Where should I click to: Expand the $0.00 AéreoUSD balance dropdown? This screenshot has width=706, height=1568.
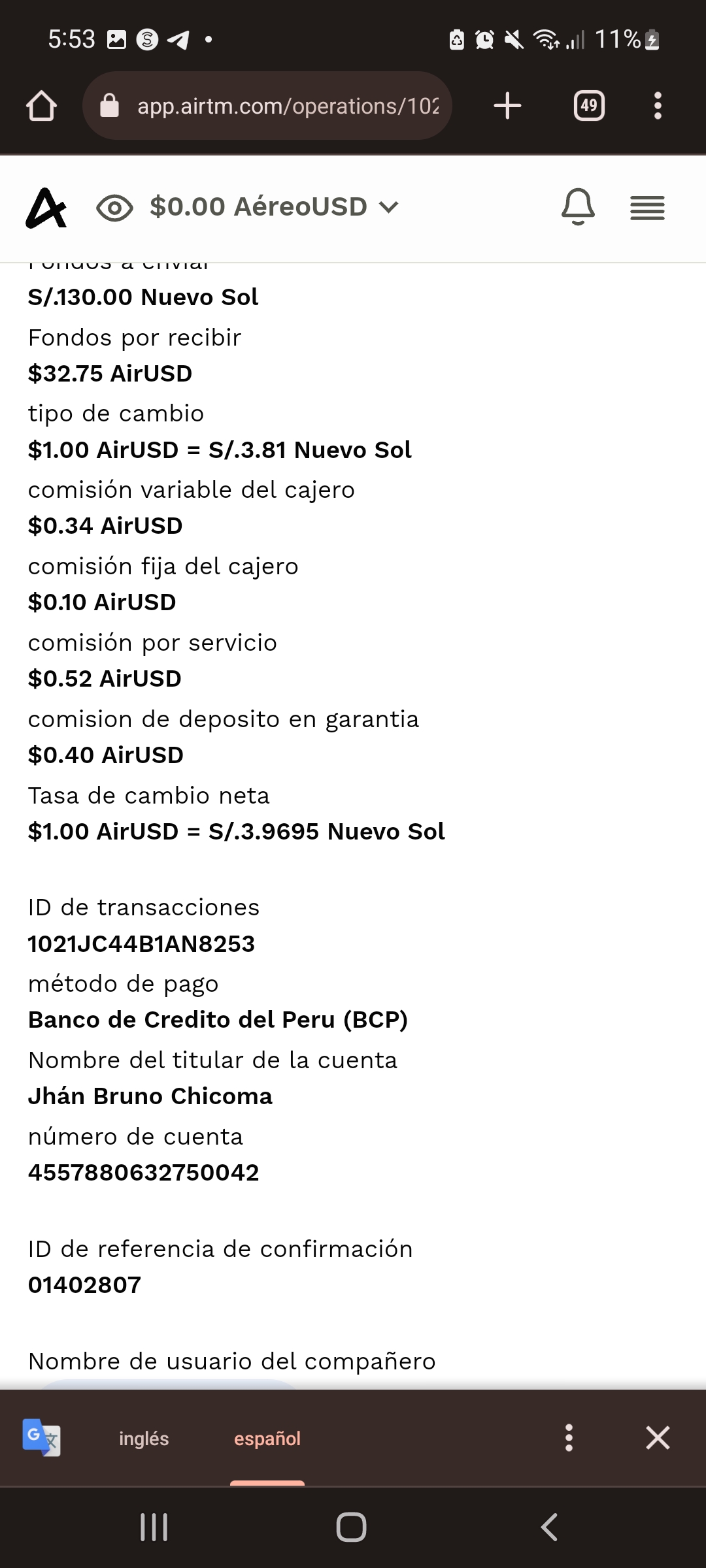tap(274, 207)
